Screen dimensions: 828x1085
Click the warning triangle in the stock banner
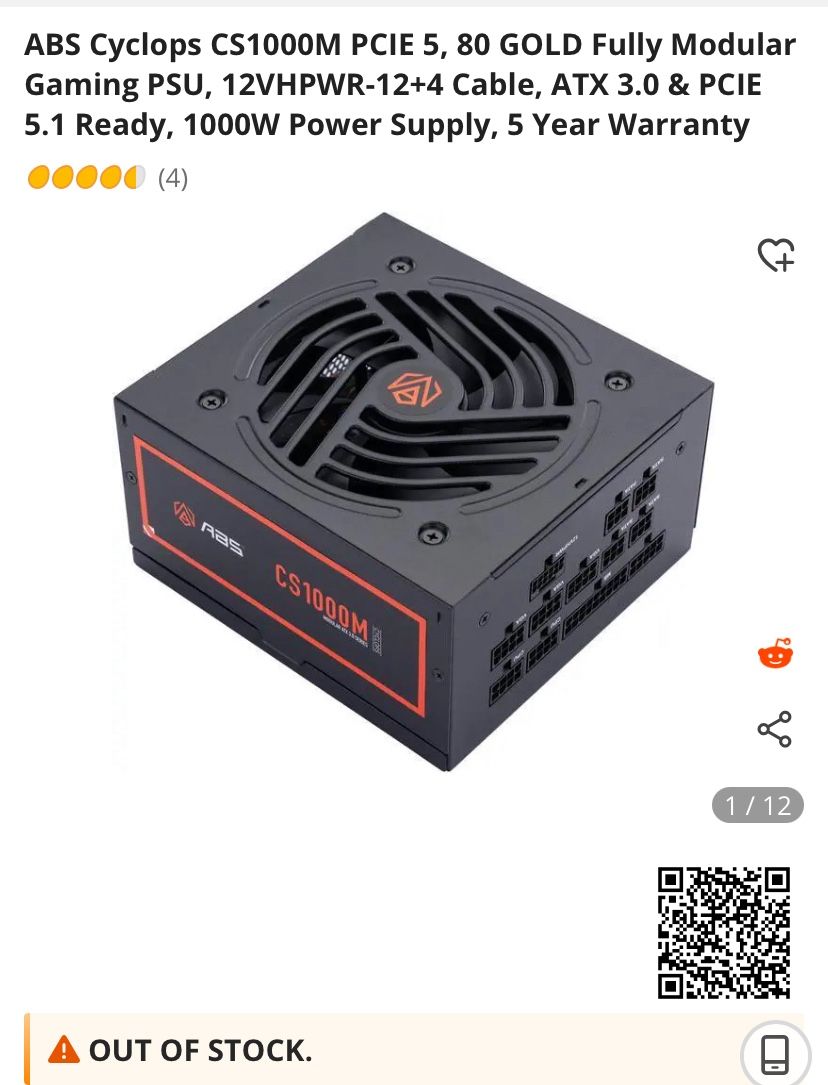click(63, 1051)
